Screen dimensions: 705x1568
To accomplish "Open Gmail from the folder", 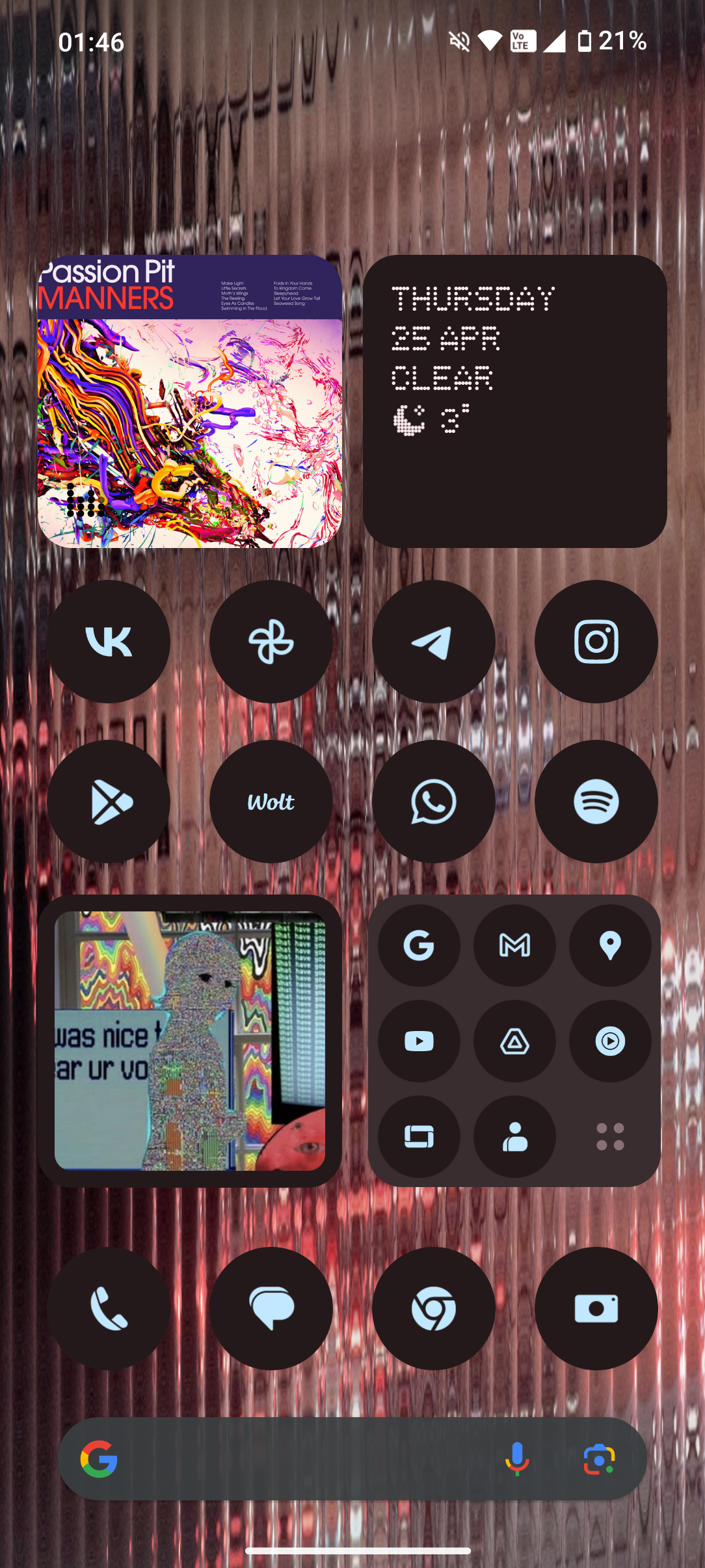I will click(514, 945).
